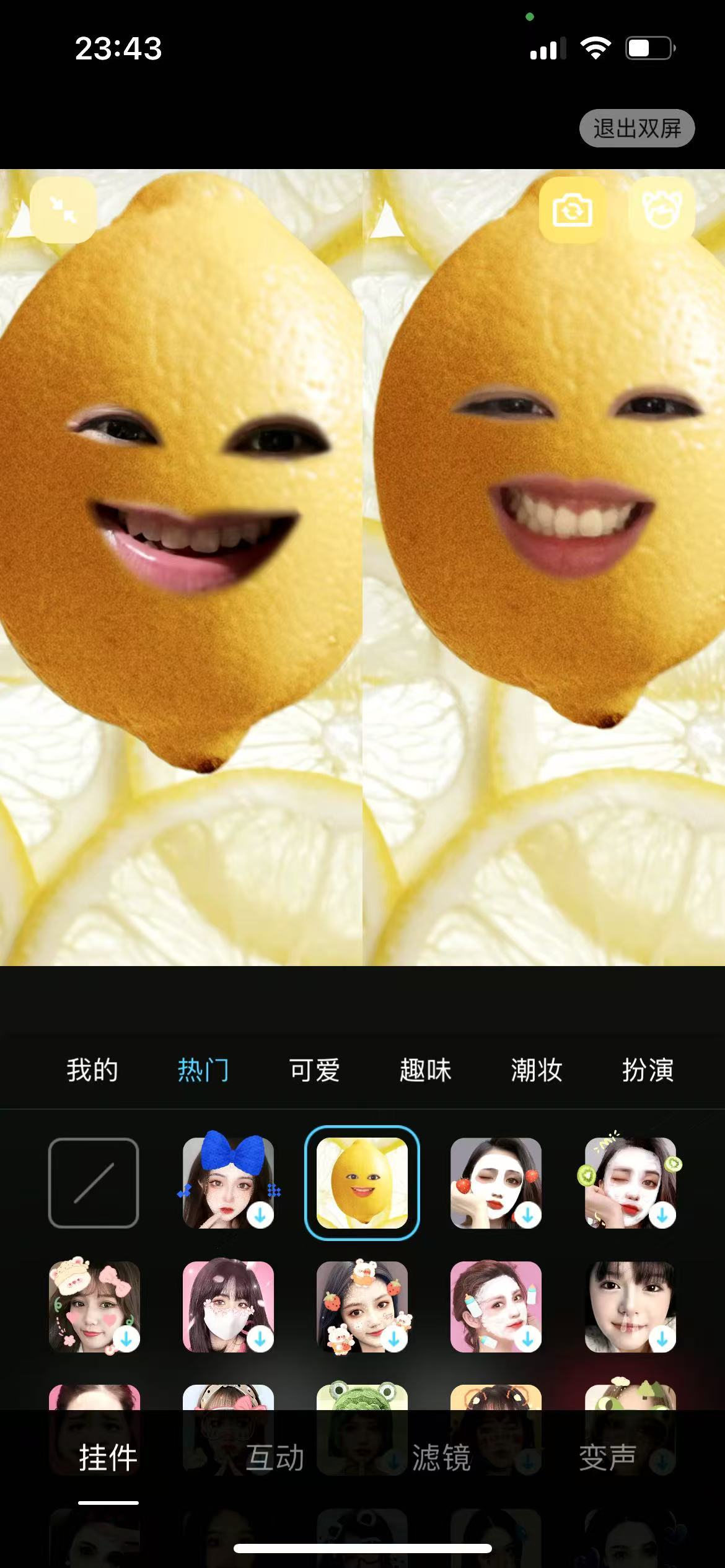Choose the white face mask with flowers effect

(x=228, y=1307)
